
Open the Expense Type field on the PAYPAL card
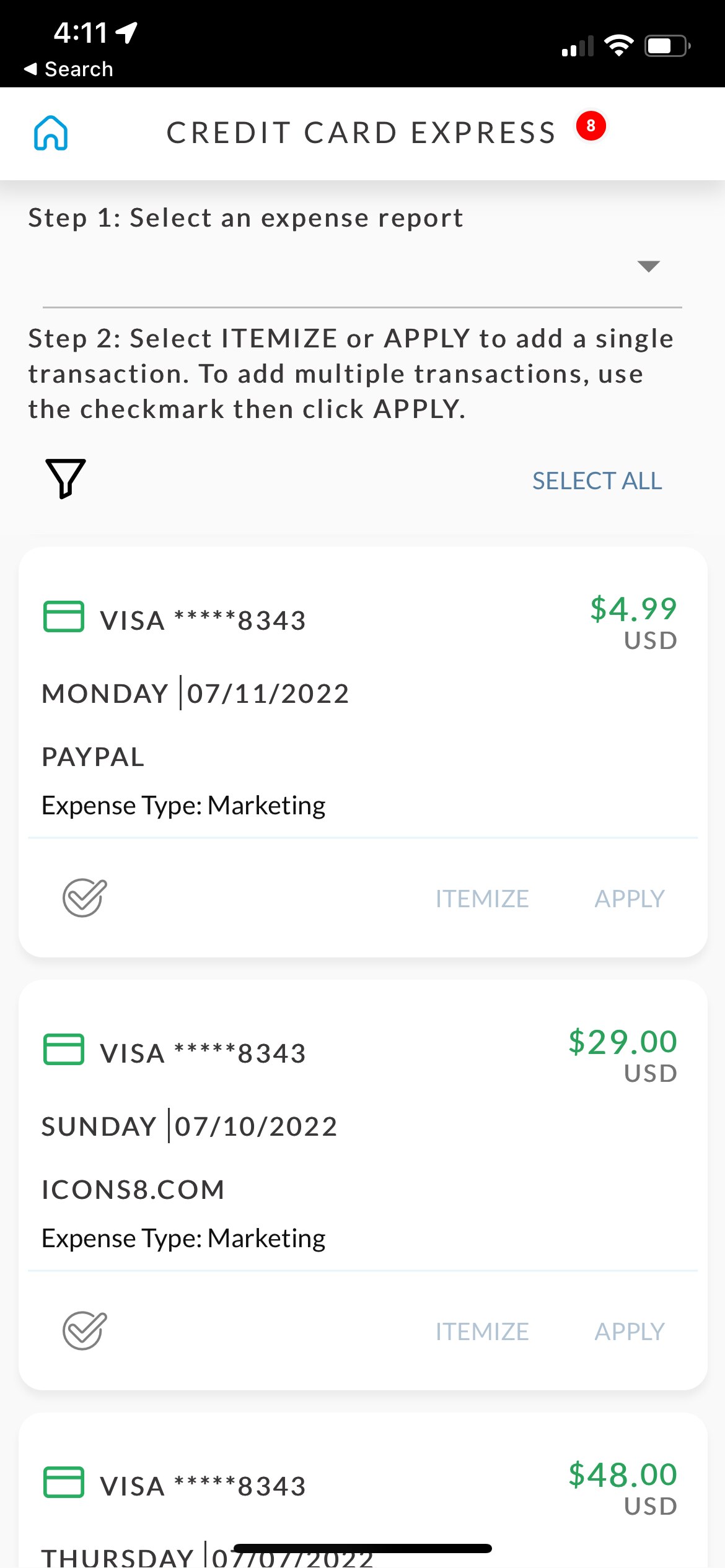[x=183, y=804]
